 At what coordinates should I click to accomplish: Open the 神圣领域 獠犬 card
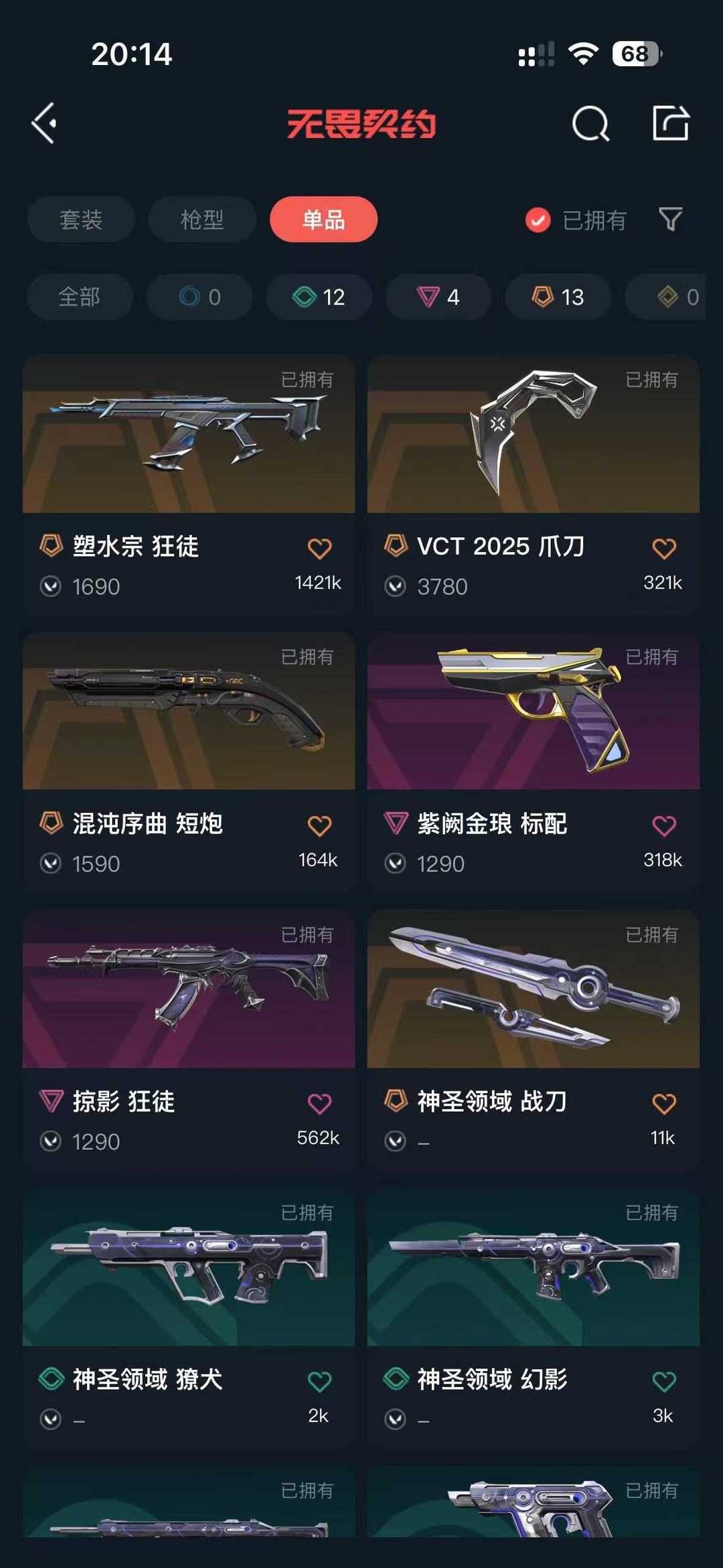tap(189, 1317)
